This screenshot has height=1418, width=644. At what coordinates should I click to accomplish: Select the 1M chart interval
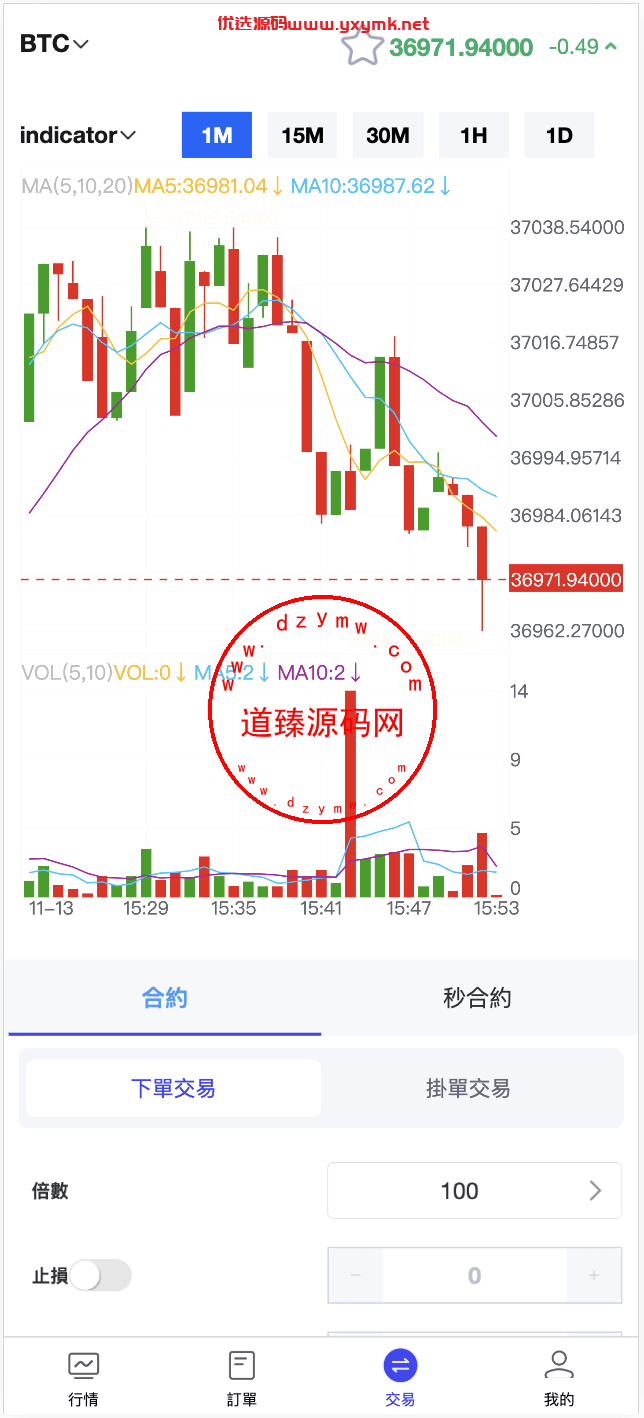tap(216, 135)
